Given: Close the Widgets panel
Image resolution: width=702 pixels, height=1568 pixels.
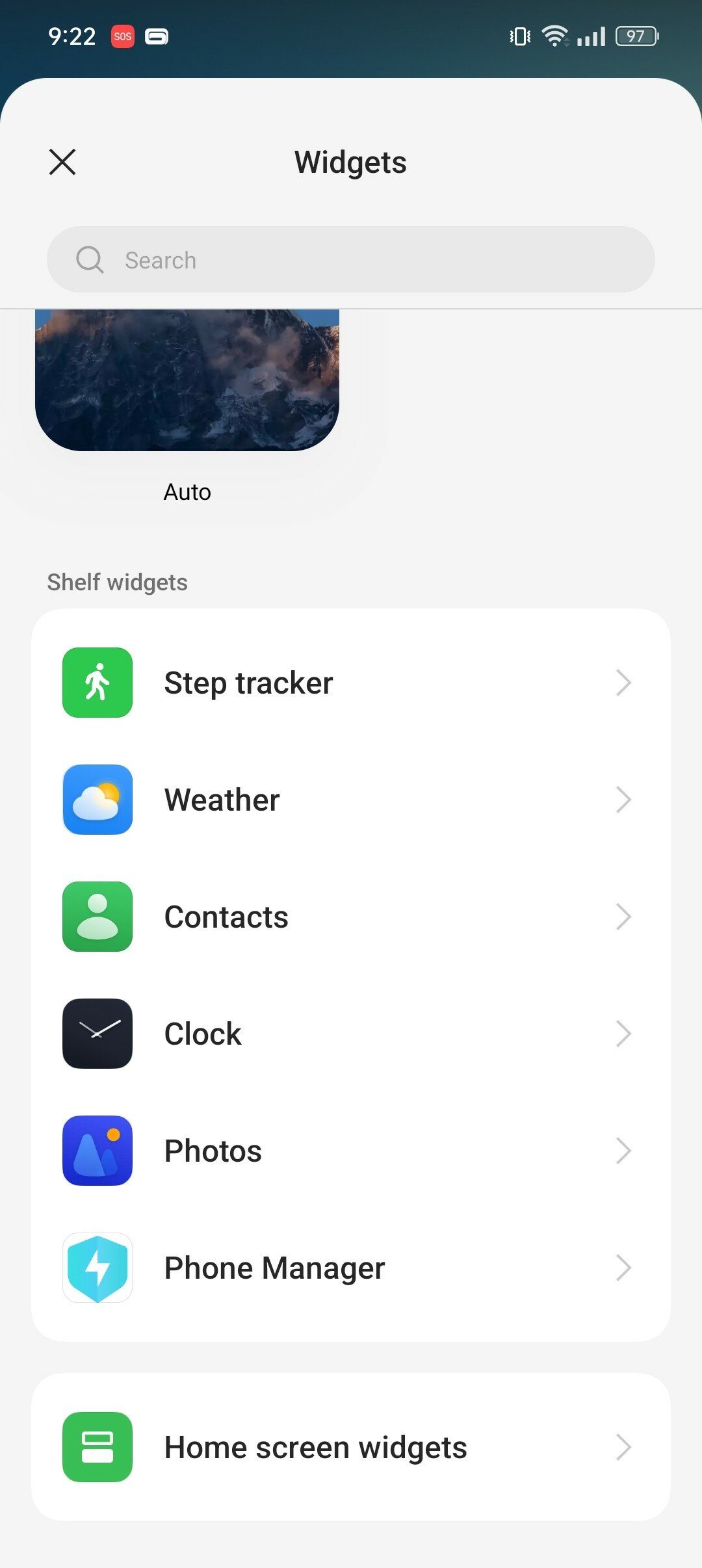Looking at the screenshot, I should click(62, 162).
